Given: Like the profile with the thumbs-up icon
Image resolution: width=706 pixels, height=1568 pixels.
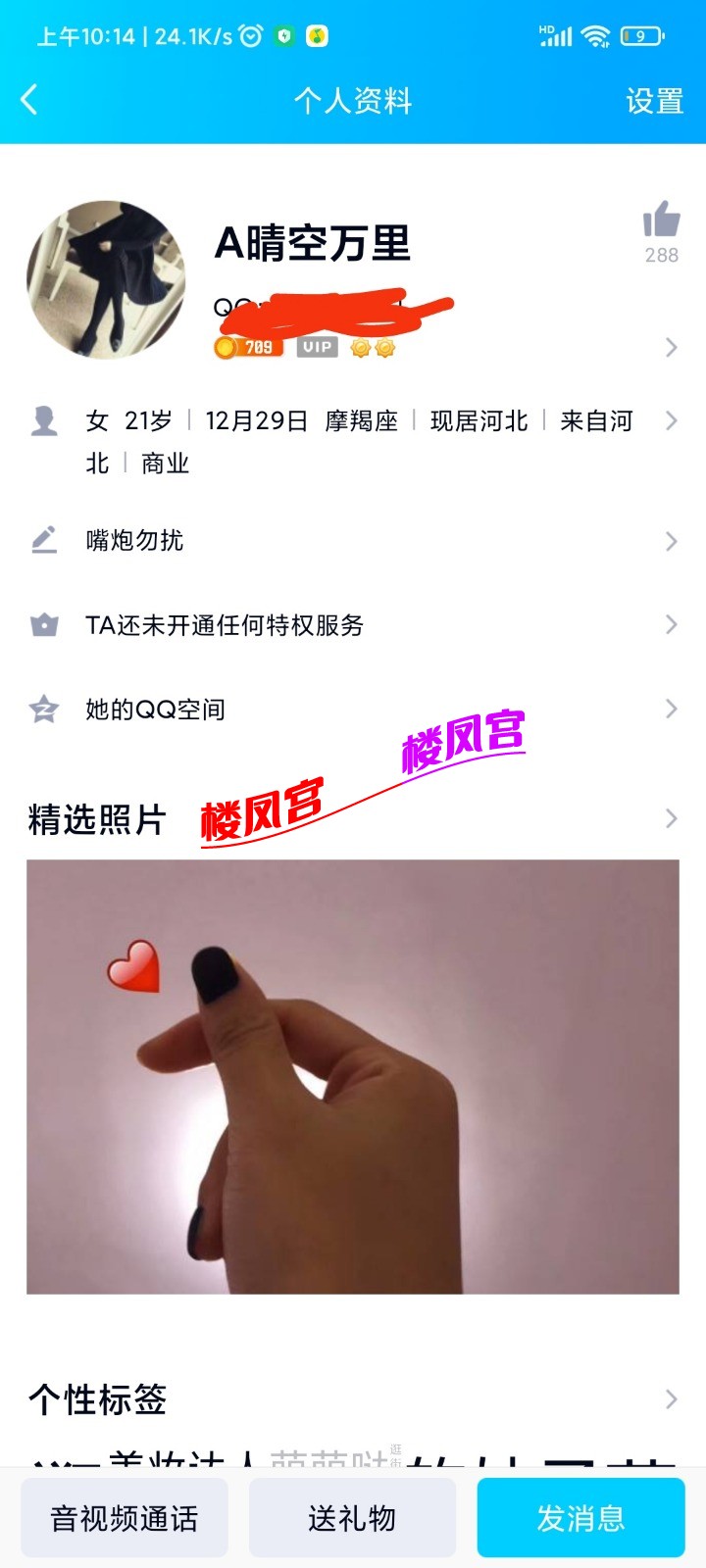Looking at the screenshot, I should pos(661,221).
